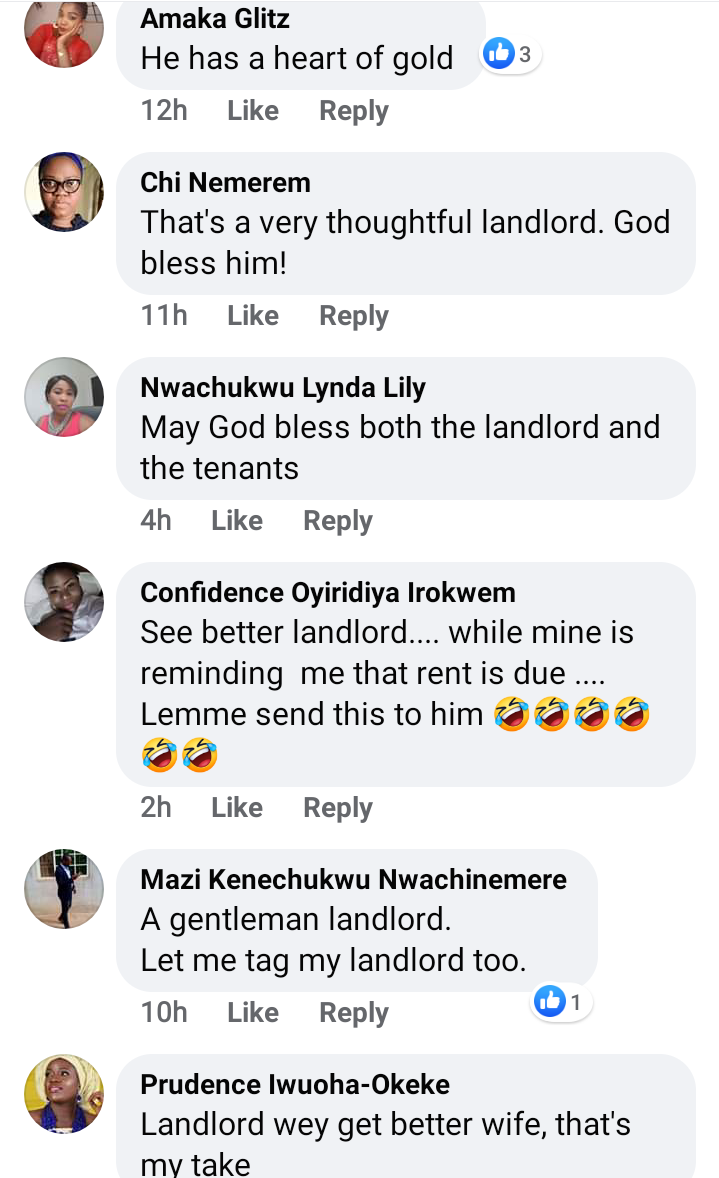The height and width of the screenshot is (1178, 719).
Task: Like Chi Nemerem's comment
Action: [252, 316]
